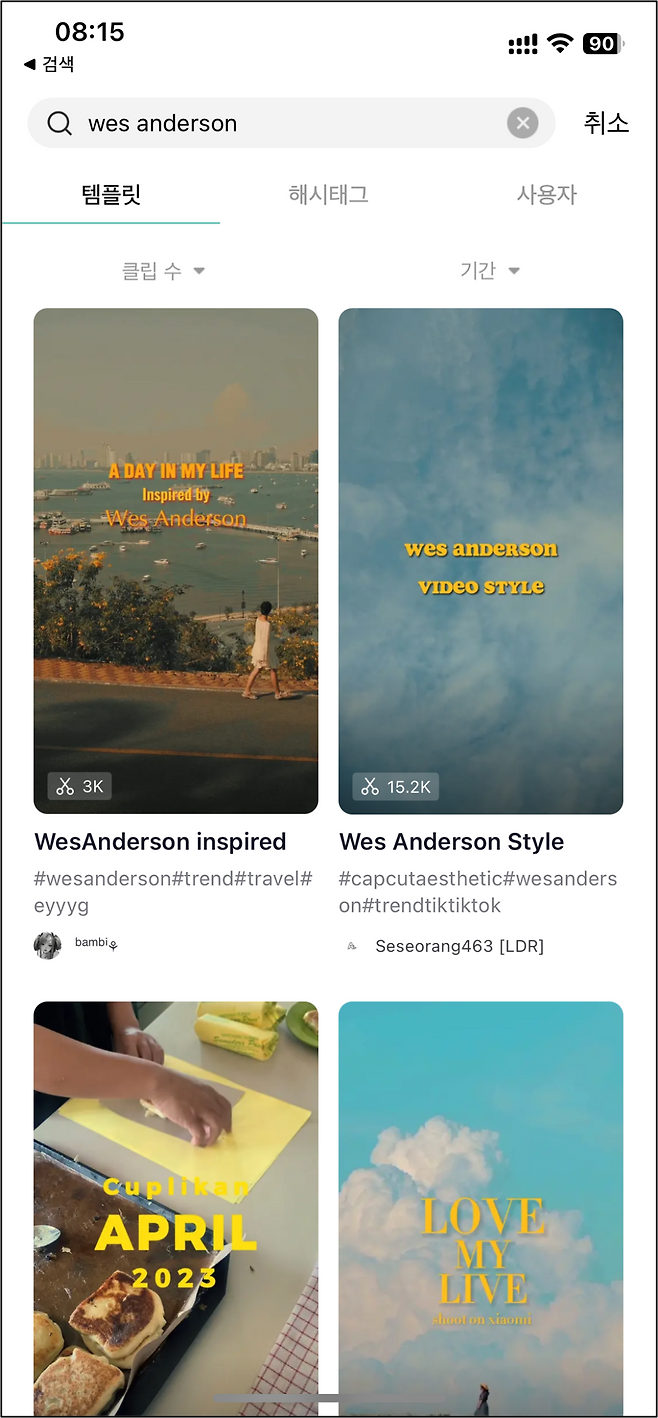Tap the 'wes anderson' search field
Image resolution: width=658 pixels, height=1418 pixels.
(x=280, y=123)
